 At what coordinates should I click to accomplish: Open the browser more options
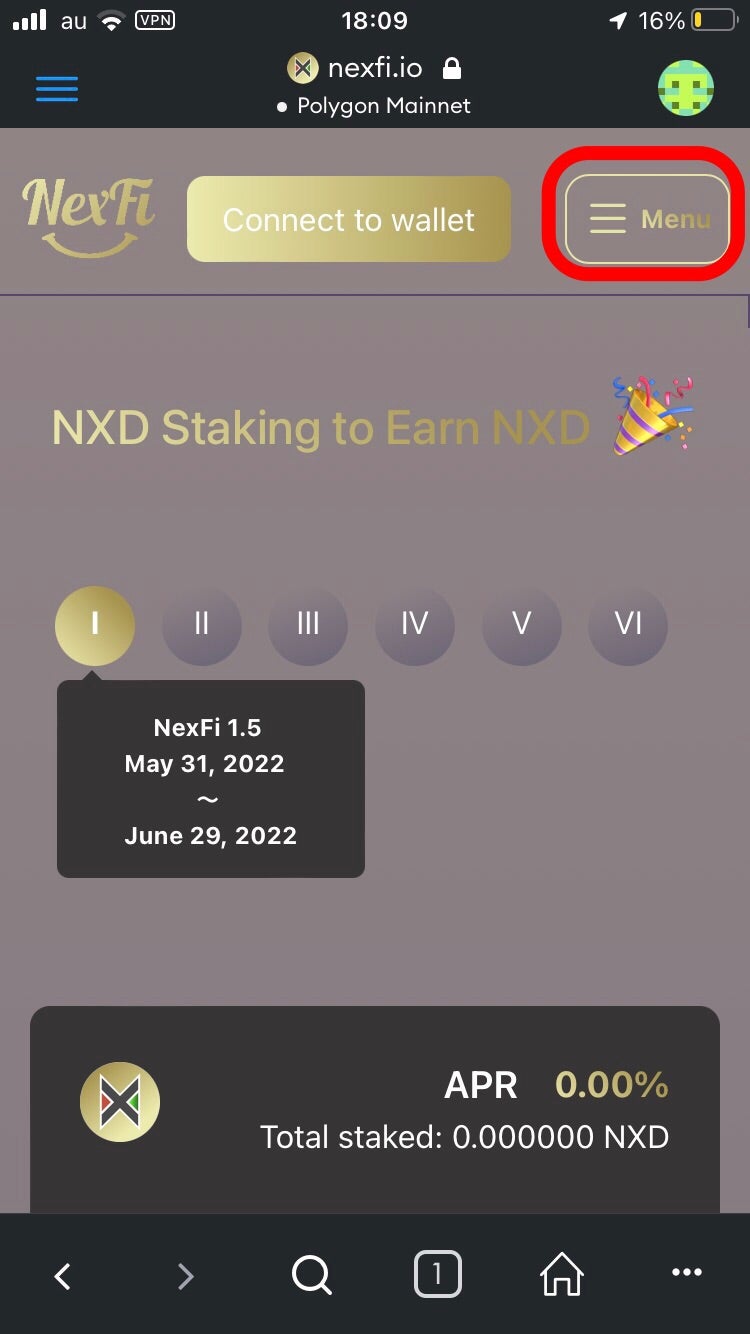click(687, 1273)
